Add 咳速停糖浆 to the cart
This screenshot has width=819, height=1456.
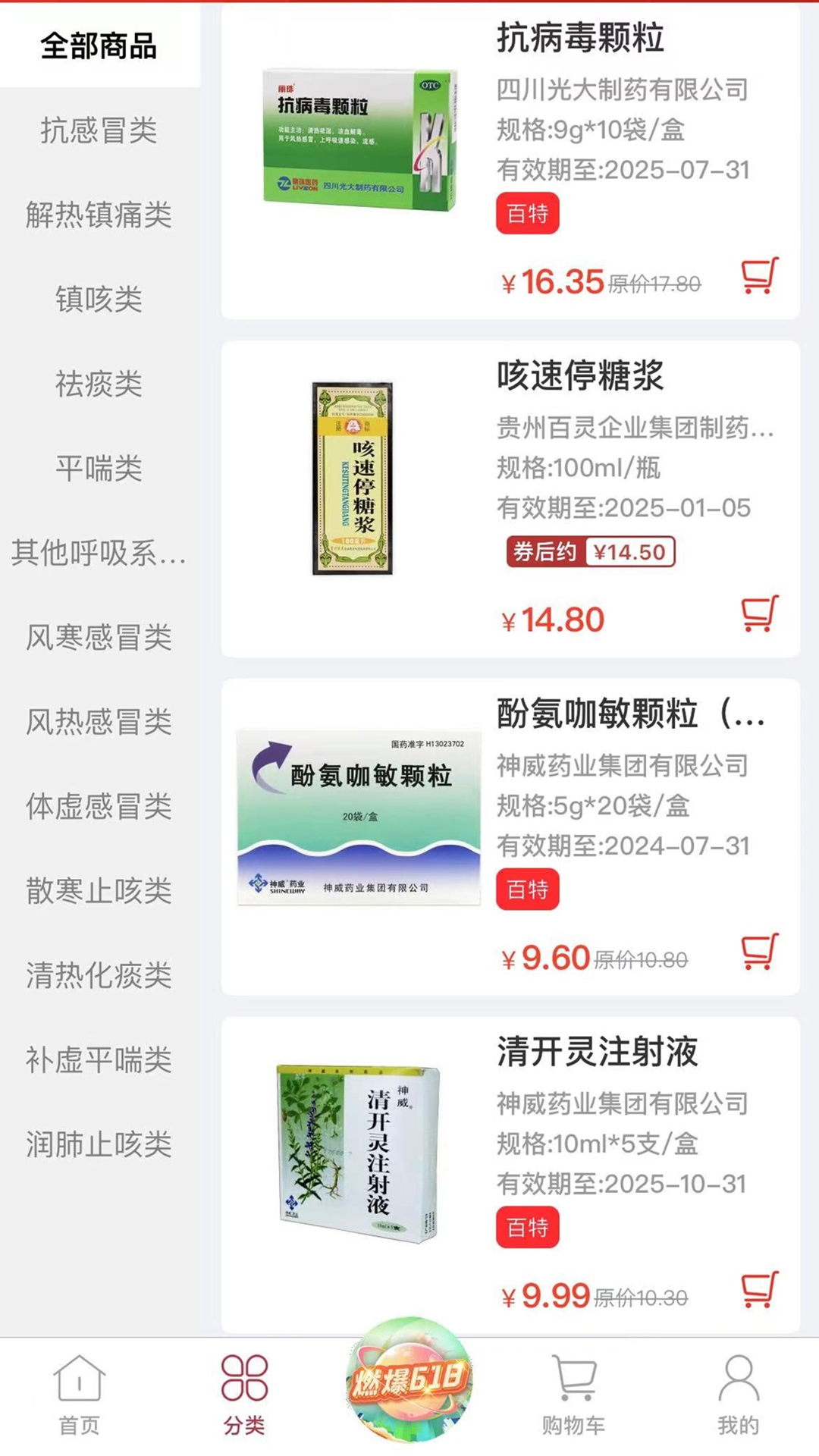point(760,613)
